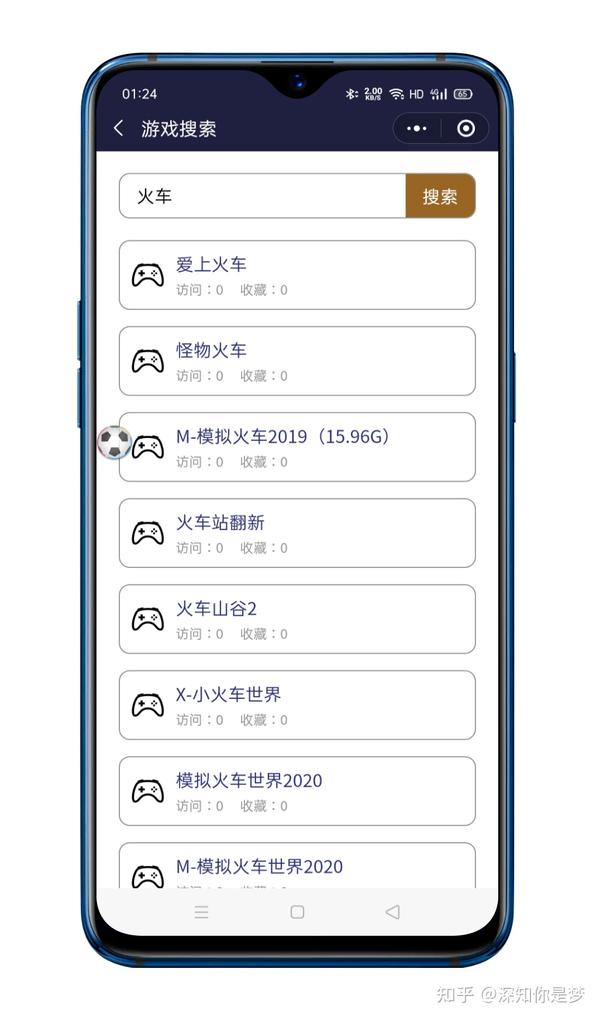Tap the floating soccer ball icon

[115, 442]
